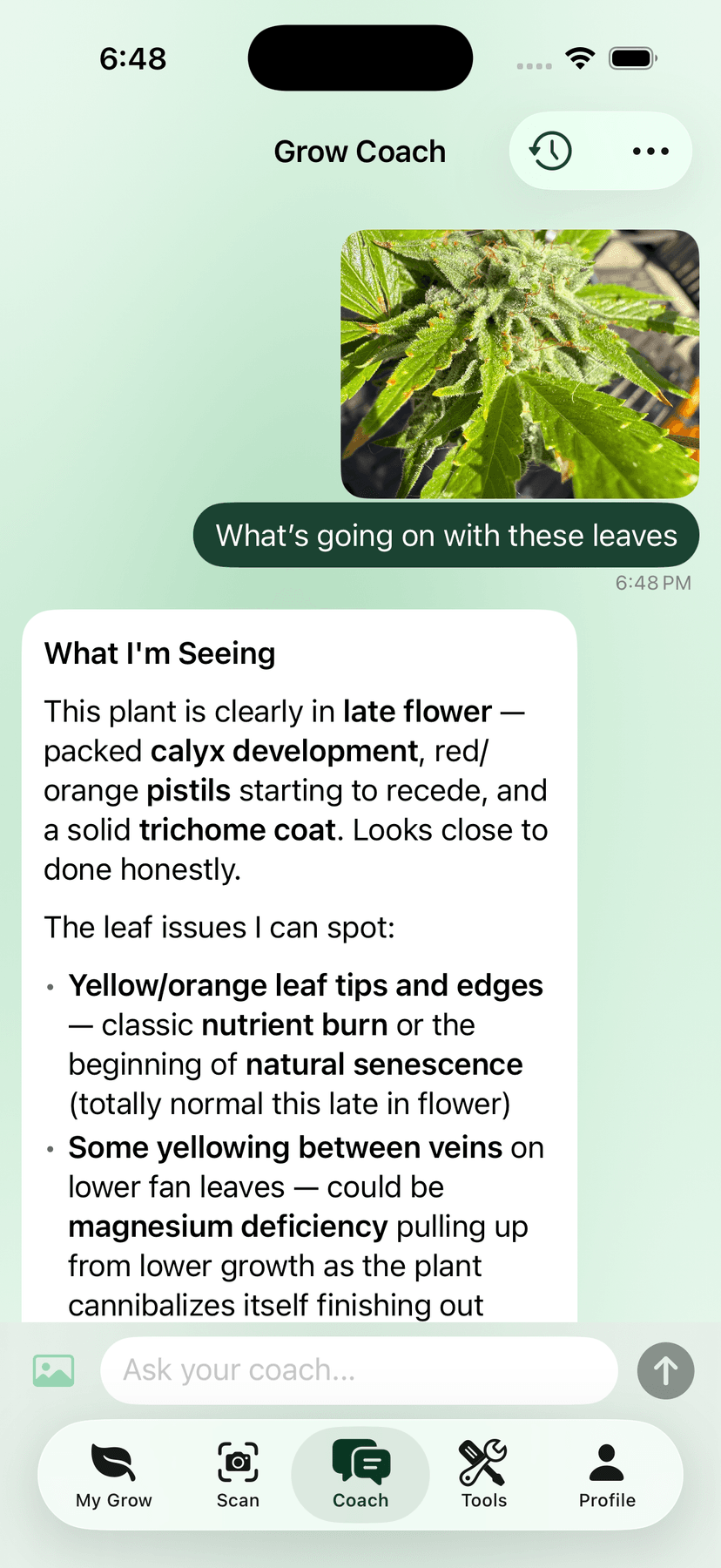This screenshot has height=1568, width=721.
Task: Tap the 6:48 PM timestamp
Action: tap(653, 582)
